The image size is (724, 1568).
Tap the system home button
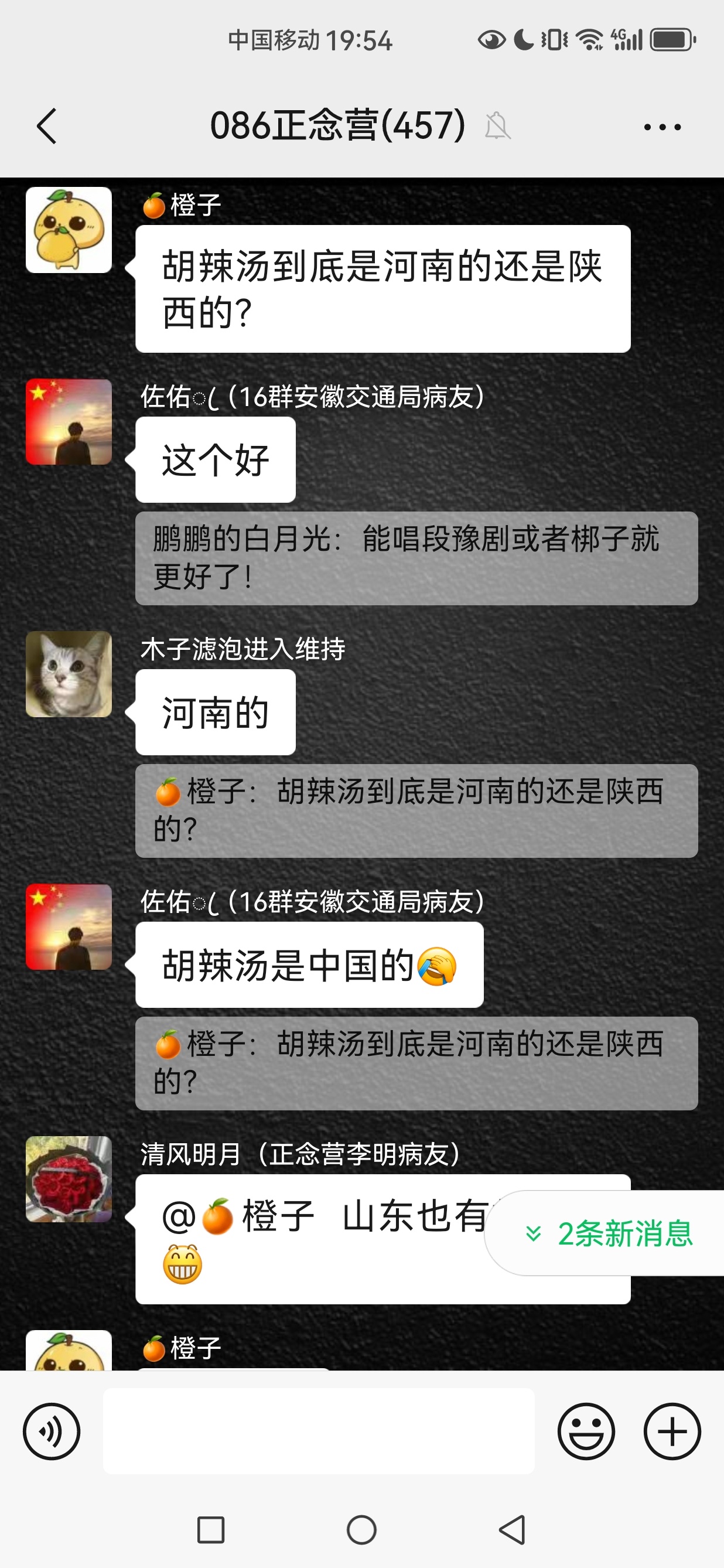[361, 1530]
